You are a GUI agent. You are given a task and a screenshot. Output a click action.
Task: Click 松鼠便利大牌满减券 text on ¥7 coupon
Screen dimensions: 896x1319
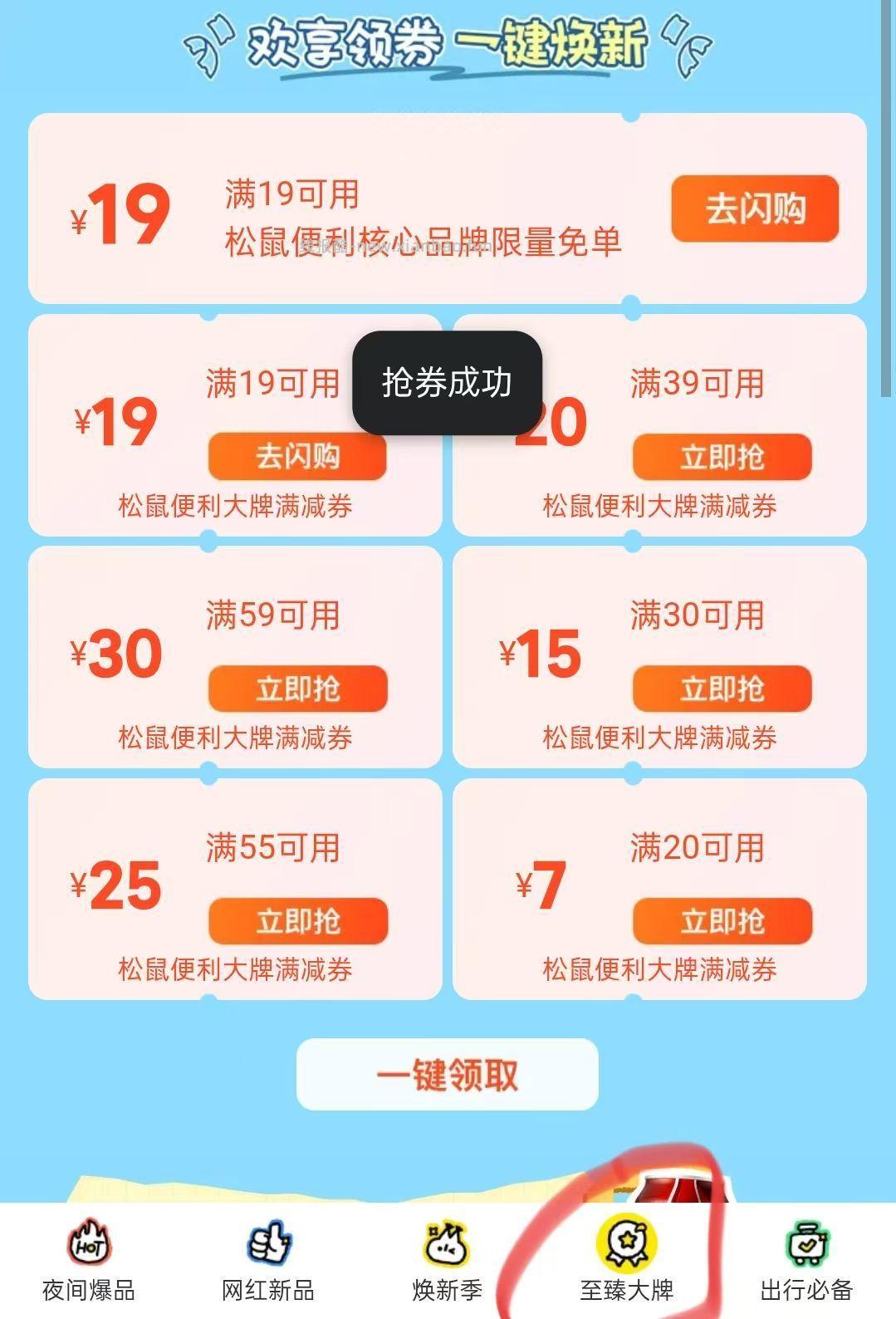(x=662, y=969)
